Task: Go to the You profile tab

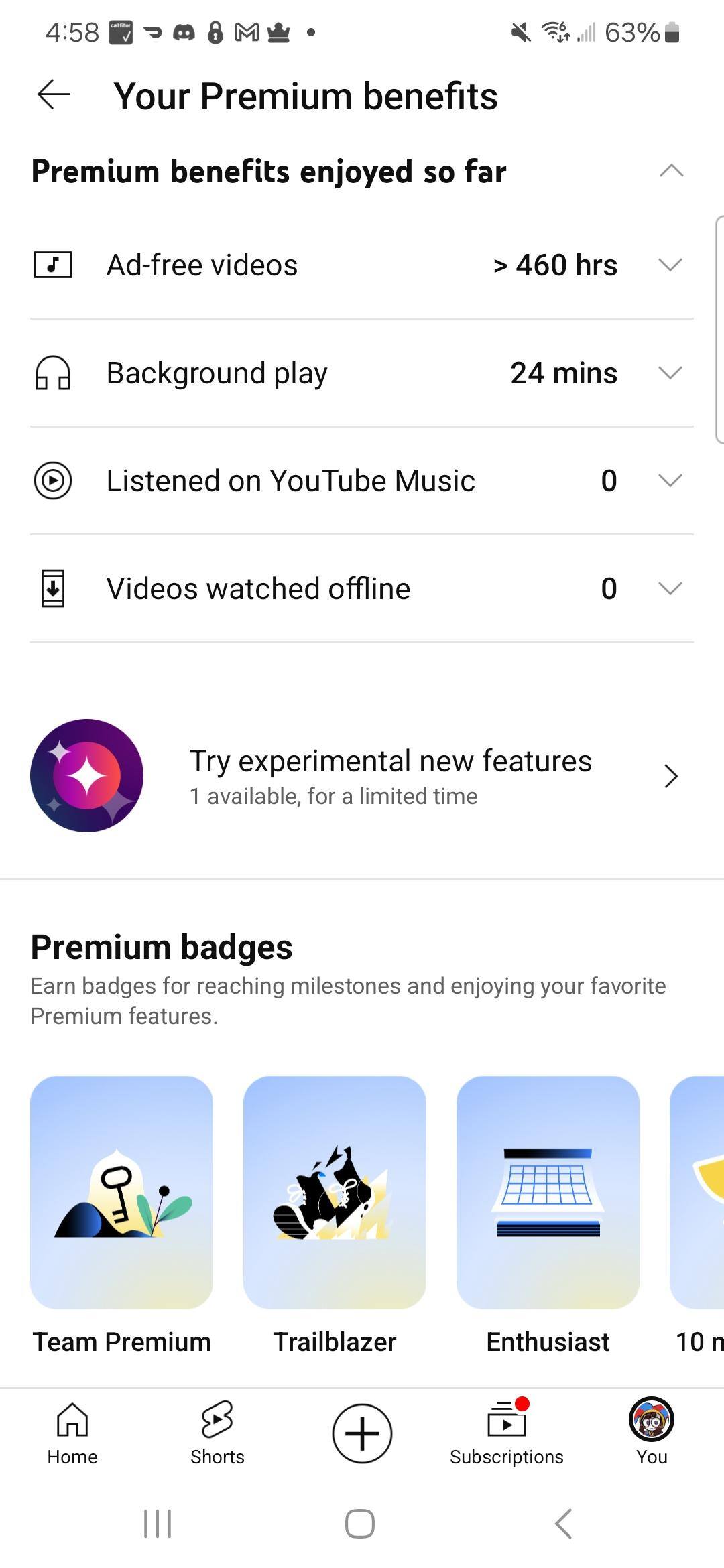Action: [x=652, y=1433]
